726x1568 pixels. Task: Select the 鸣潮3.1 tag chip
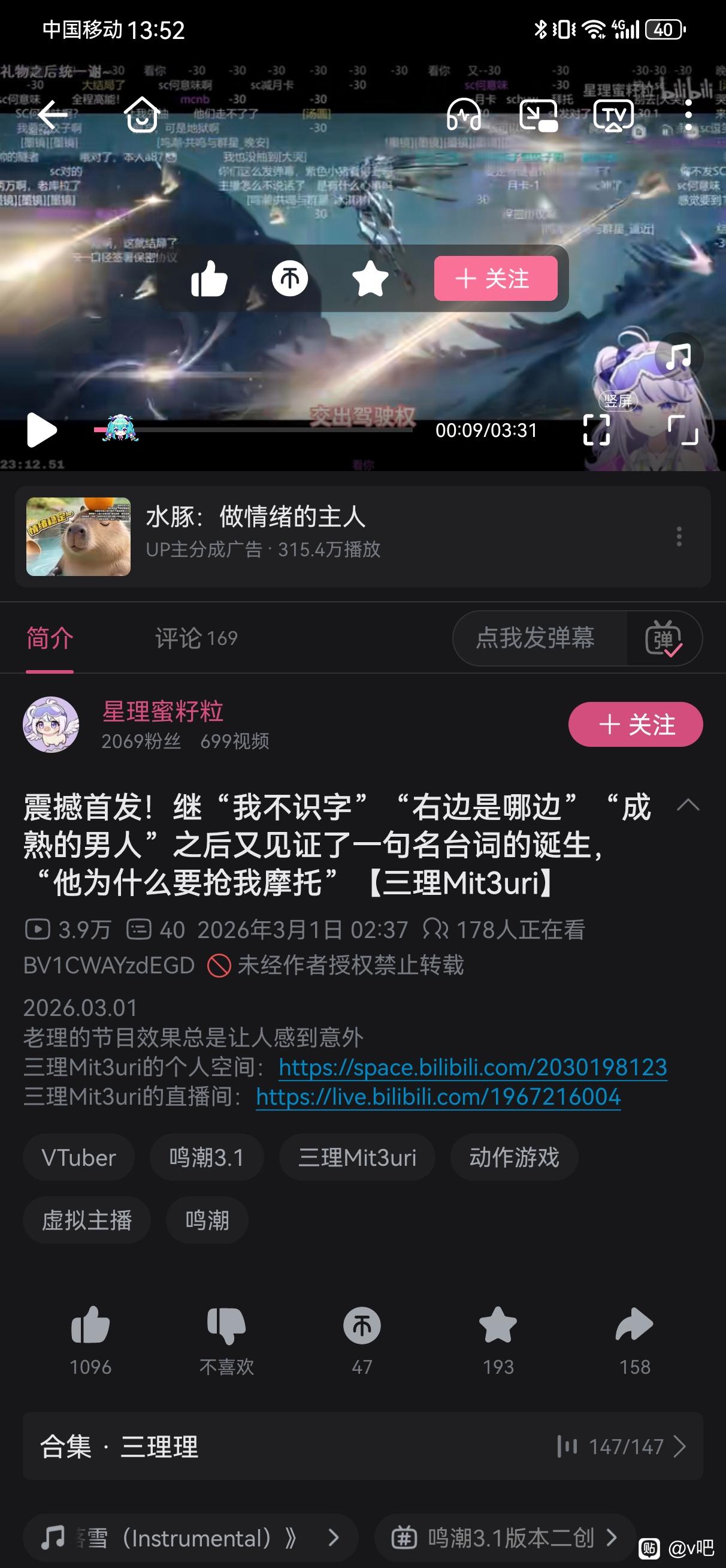[x=206, y=1157]
